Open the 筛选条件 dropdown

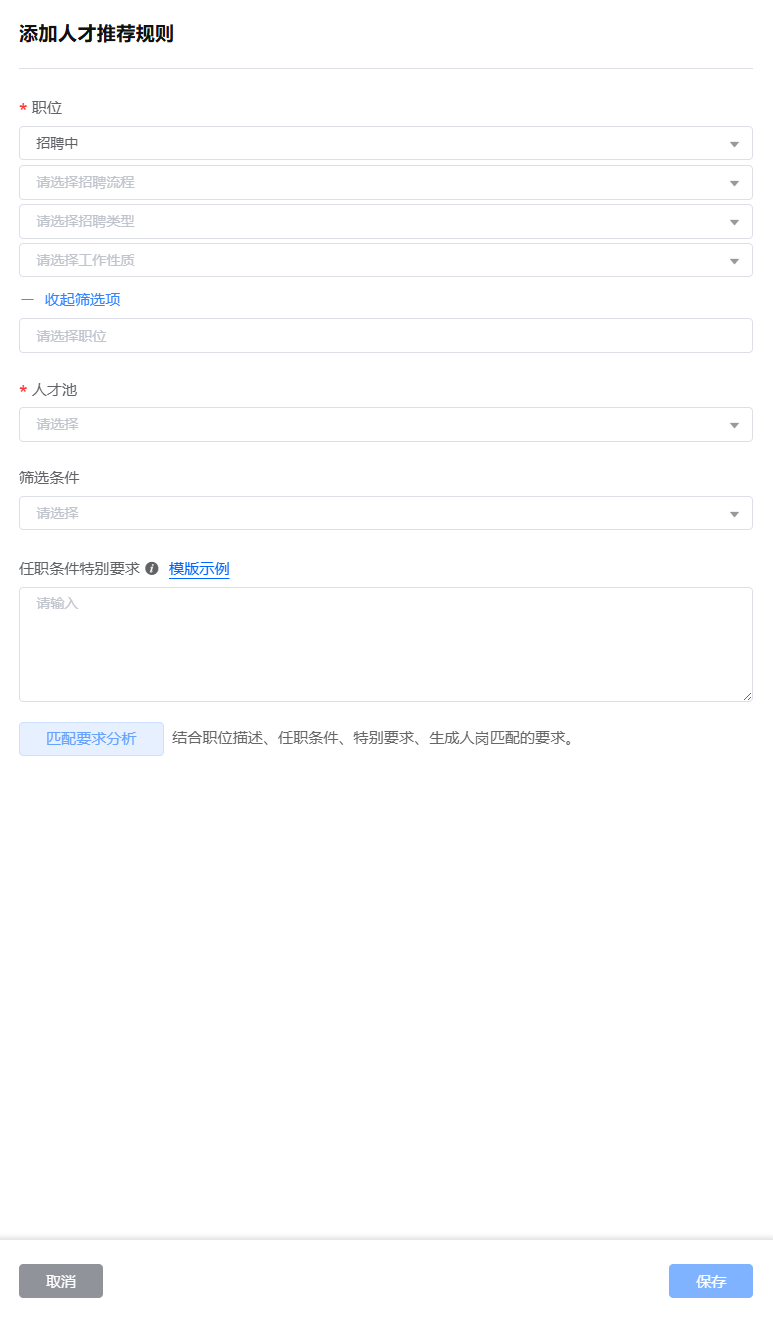[385, 513]
